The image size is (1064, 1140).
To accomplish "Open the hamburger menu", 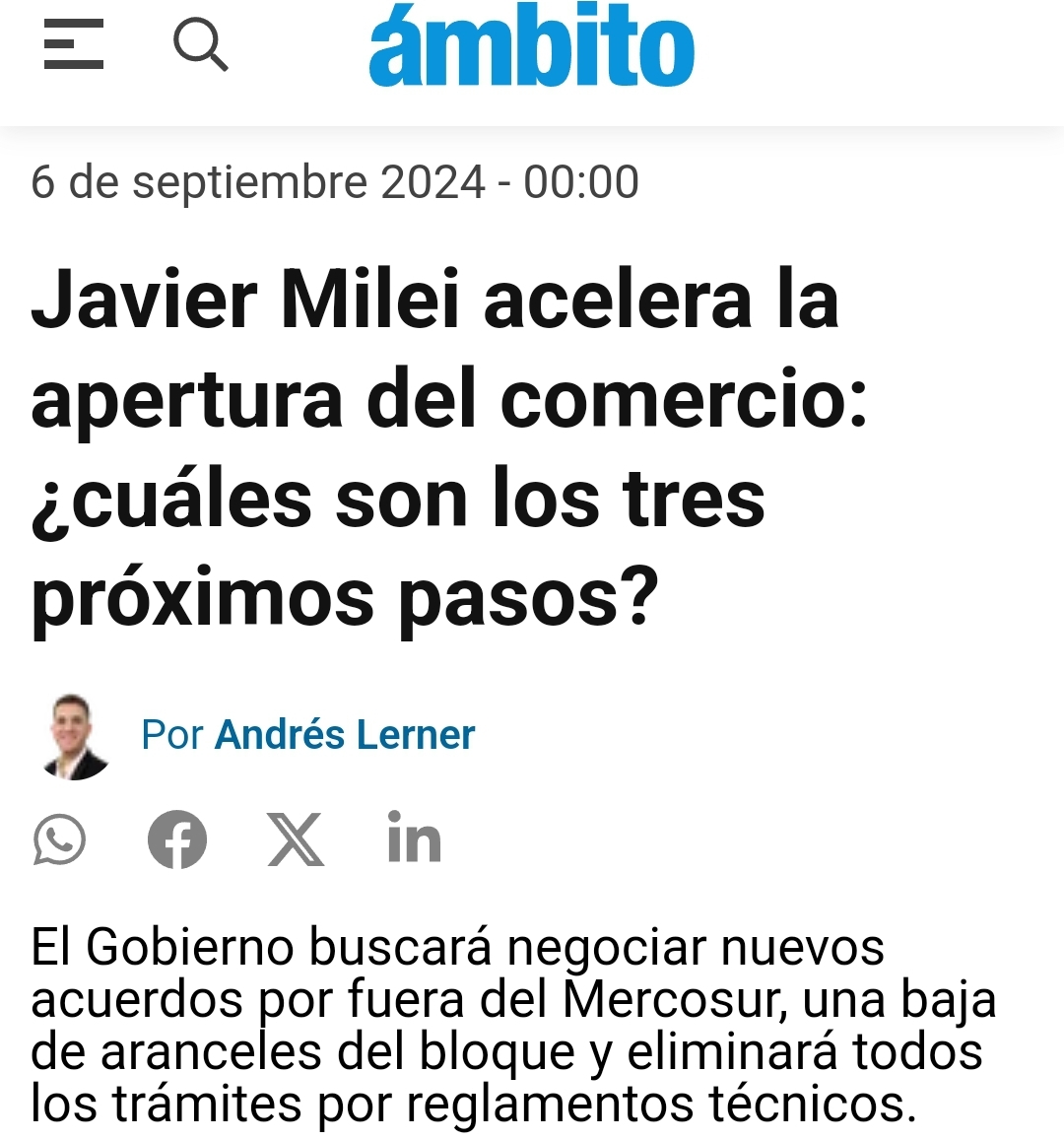I will (74, 44).
